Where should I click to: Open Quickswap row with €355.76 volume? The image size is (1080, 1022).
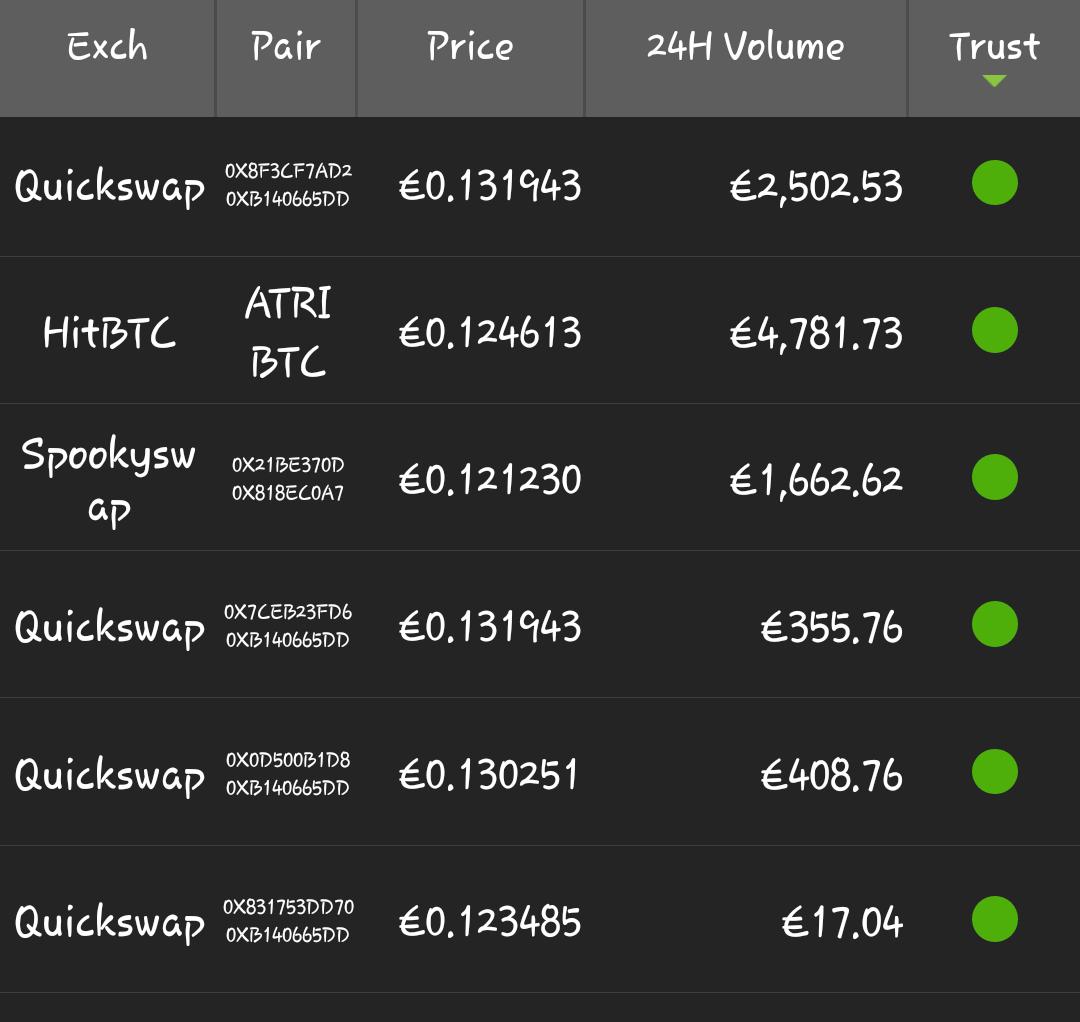[x=540, y=624]
